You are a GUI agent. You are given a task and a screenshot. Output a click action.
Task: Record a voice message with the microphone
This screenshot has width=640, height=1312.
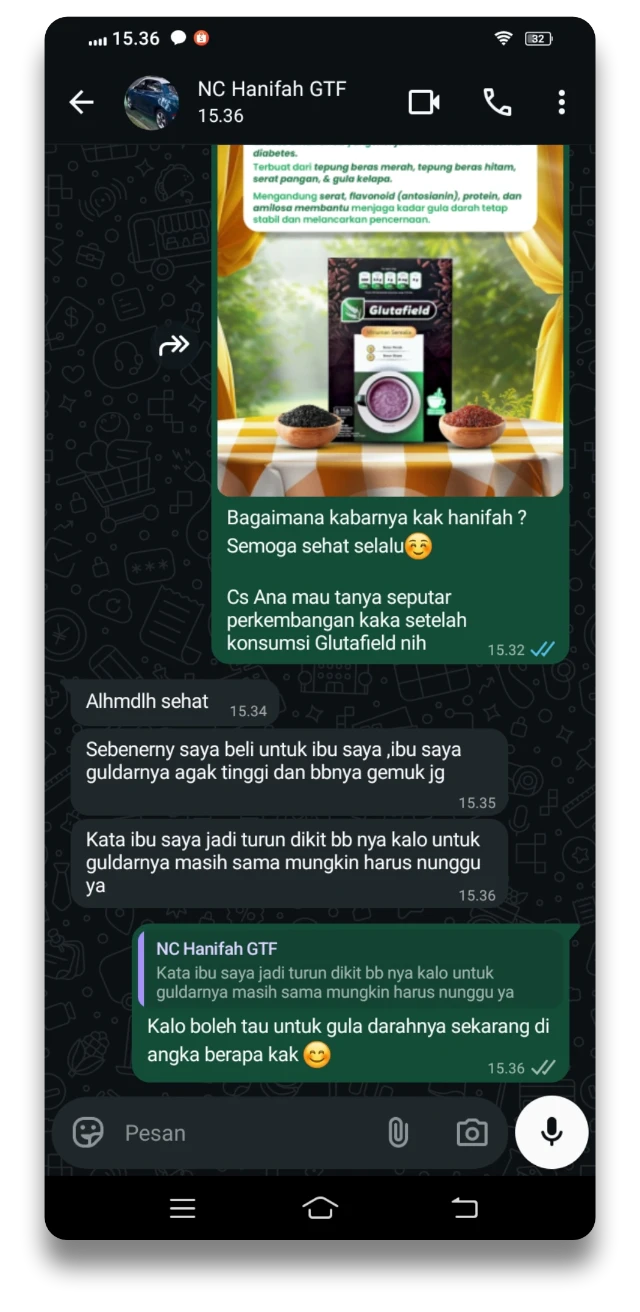click(x=551, y=1132)
